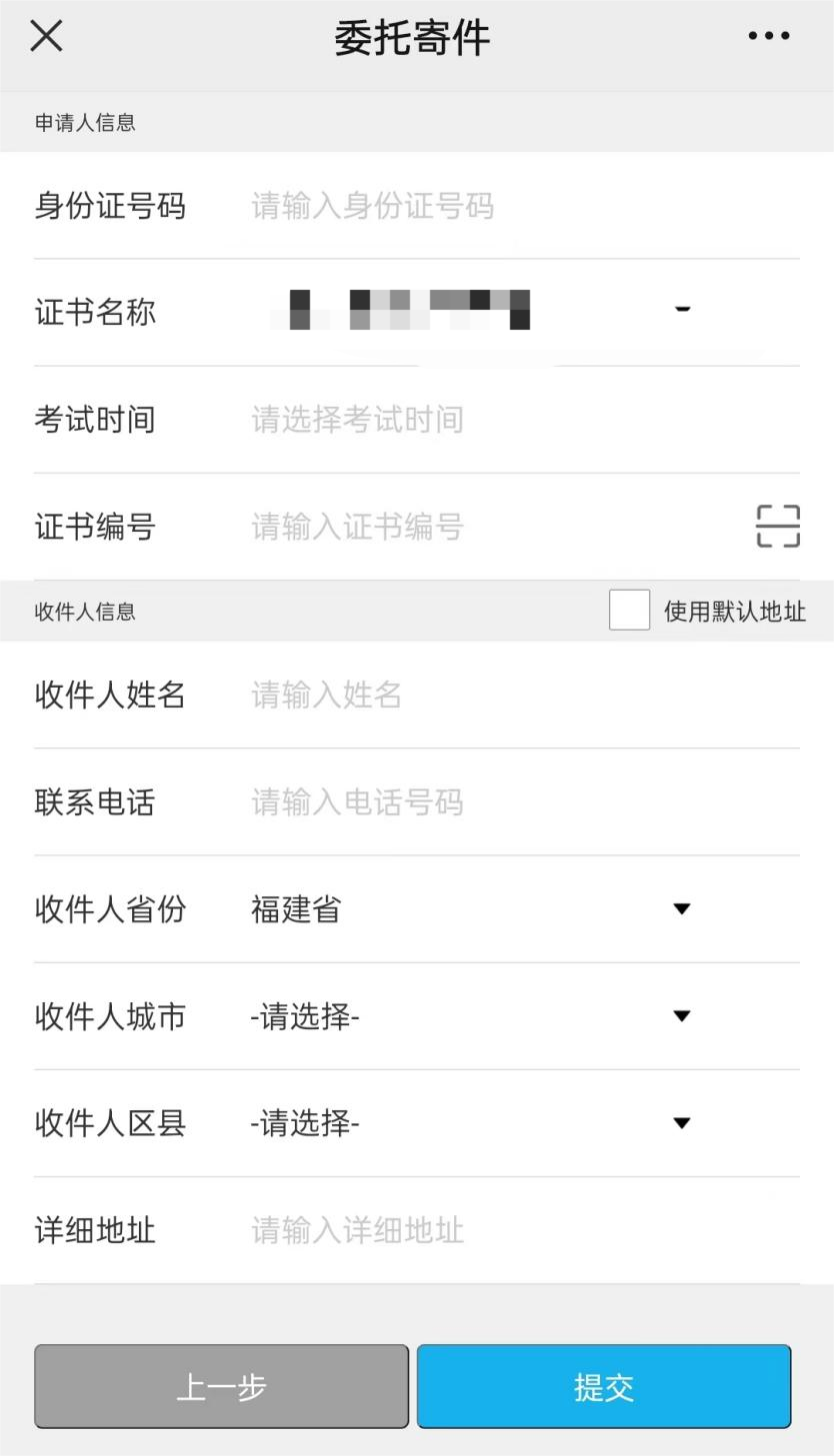Click the 提交 submit button
The image size is (834, 1456).
pyautogui.click(x=604, y=1386)
